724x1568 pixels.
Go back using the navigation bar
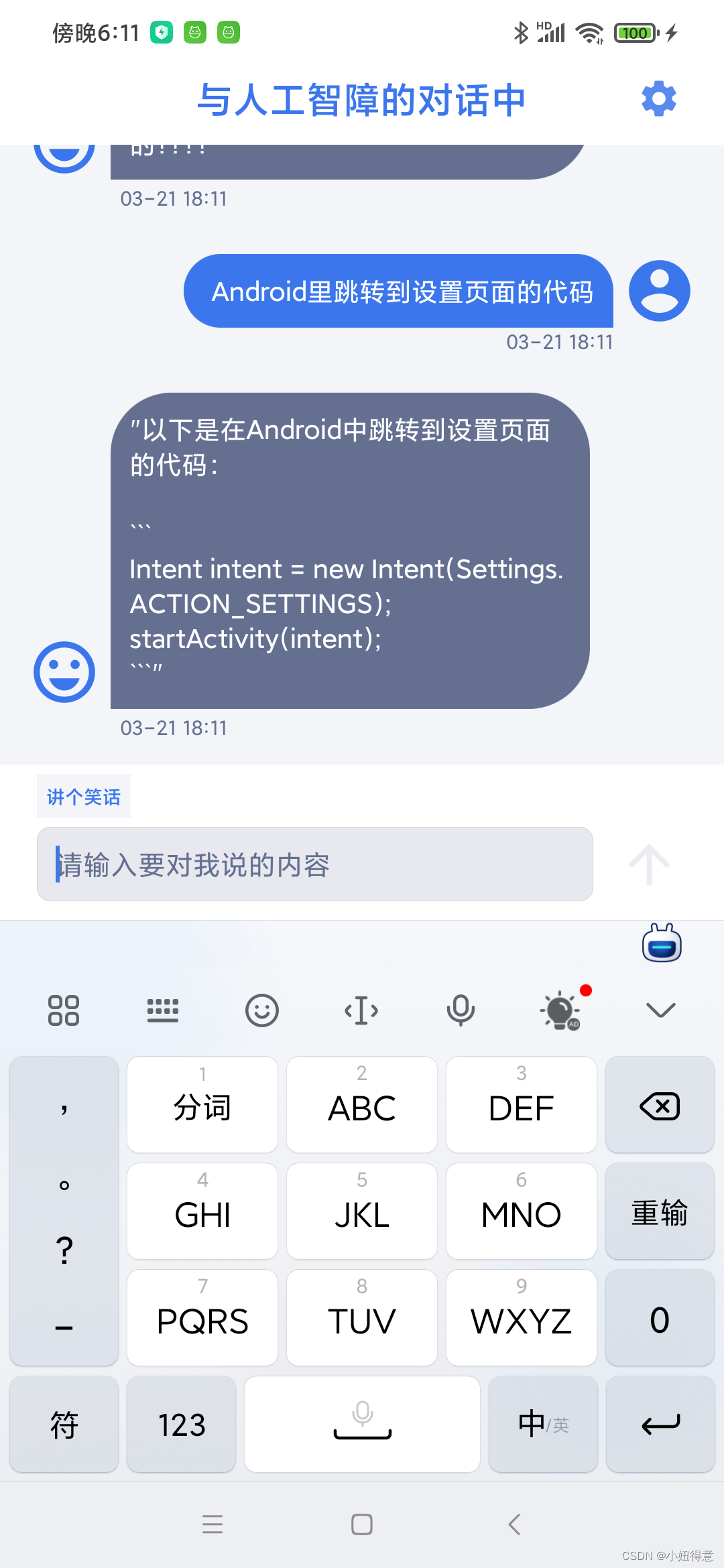(x=514, y=1524)
